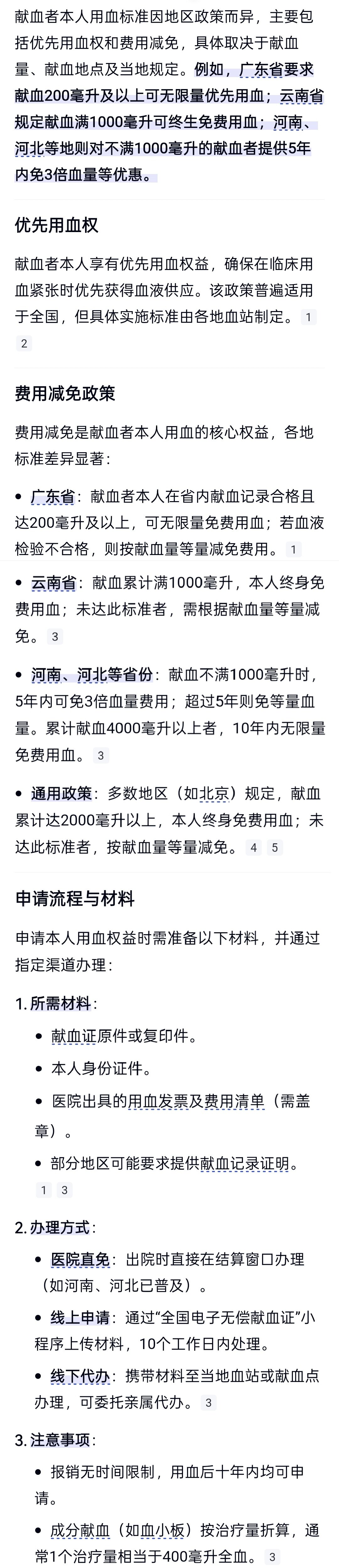The height and width of the screenshot is (1568, 339).
Task: Open citation source 4 after 通用政策
Action: 254,847
